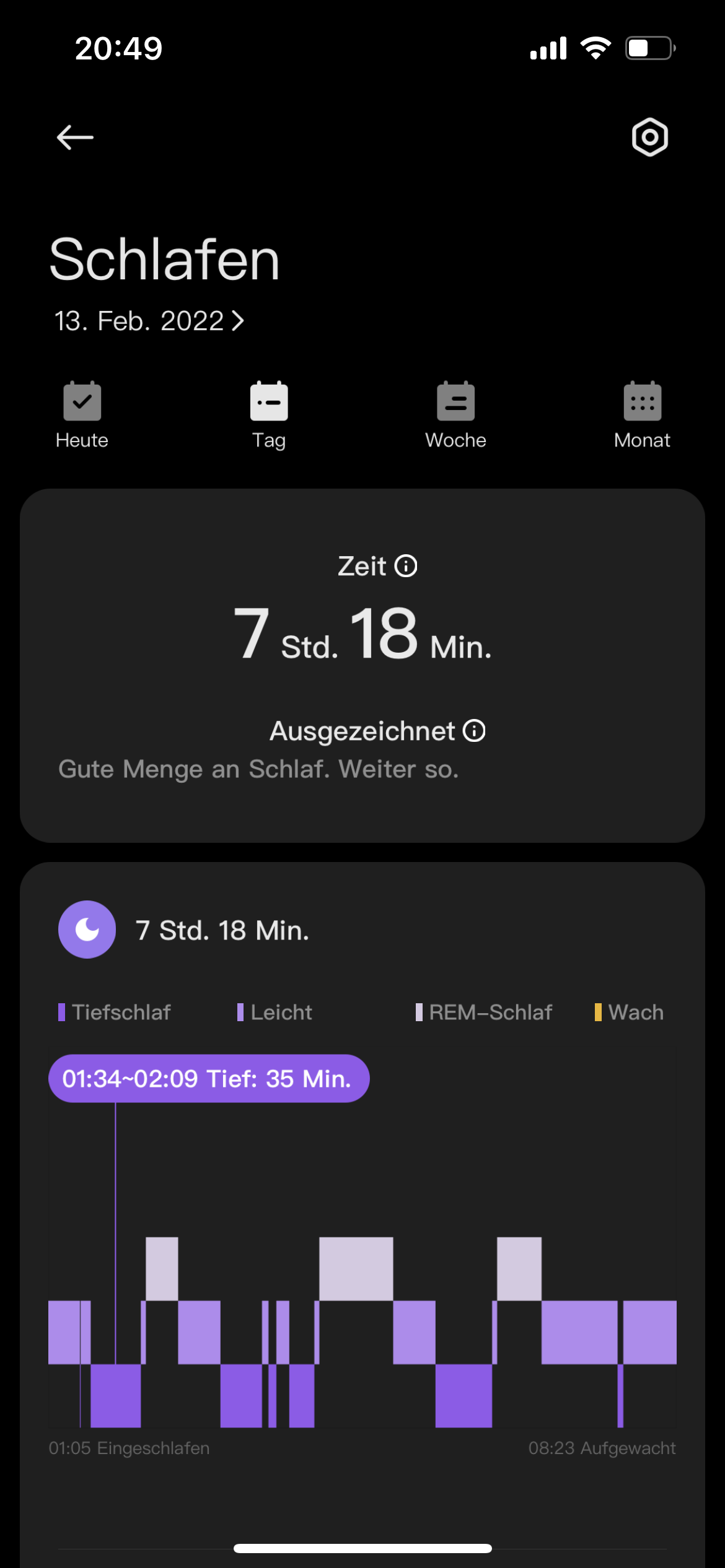Image resolution: width=725 pixels, height=1568 pixels.
Task: Open sleep settings via hexagon icon
Action: pos(649,137)
